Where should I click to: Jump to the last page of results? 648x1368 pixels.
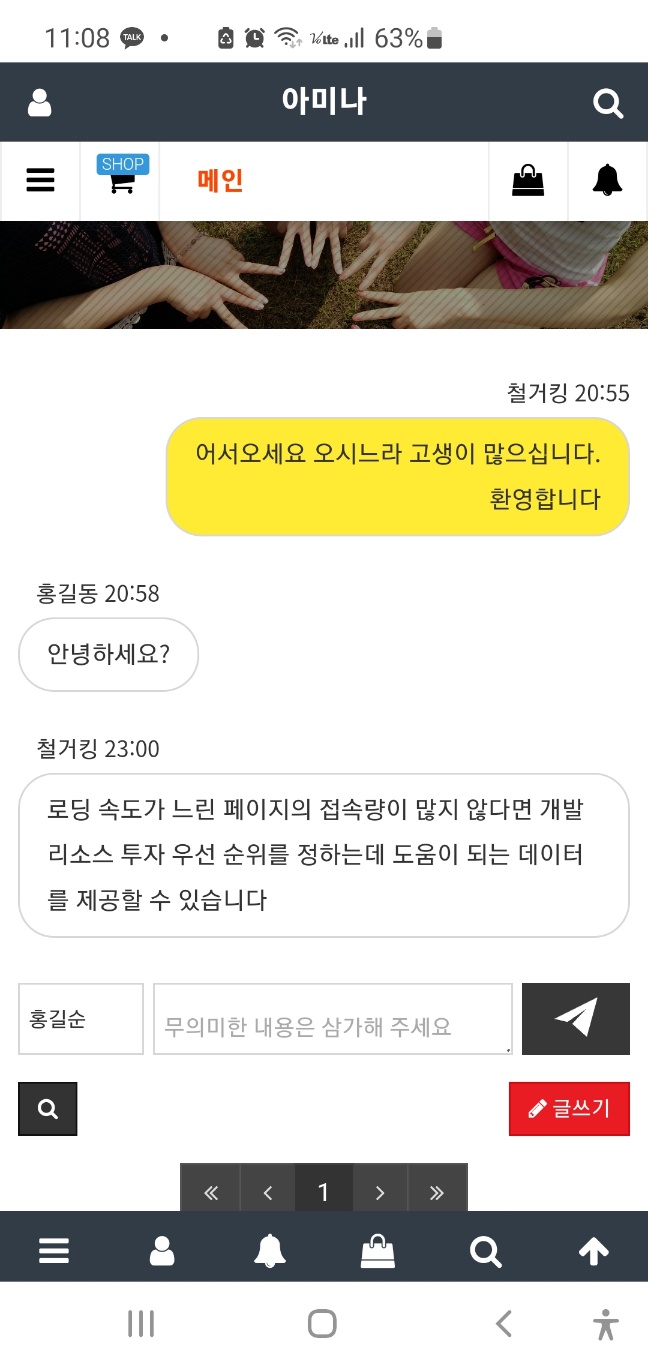click(x=437, y=1191)
